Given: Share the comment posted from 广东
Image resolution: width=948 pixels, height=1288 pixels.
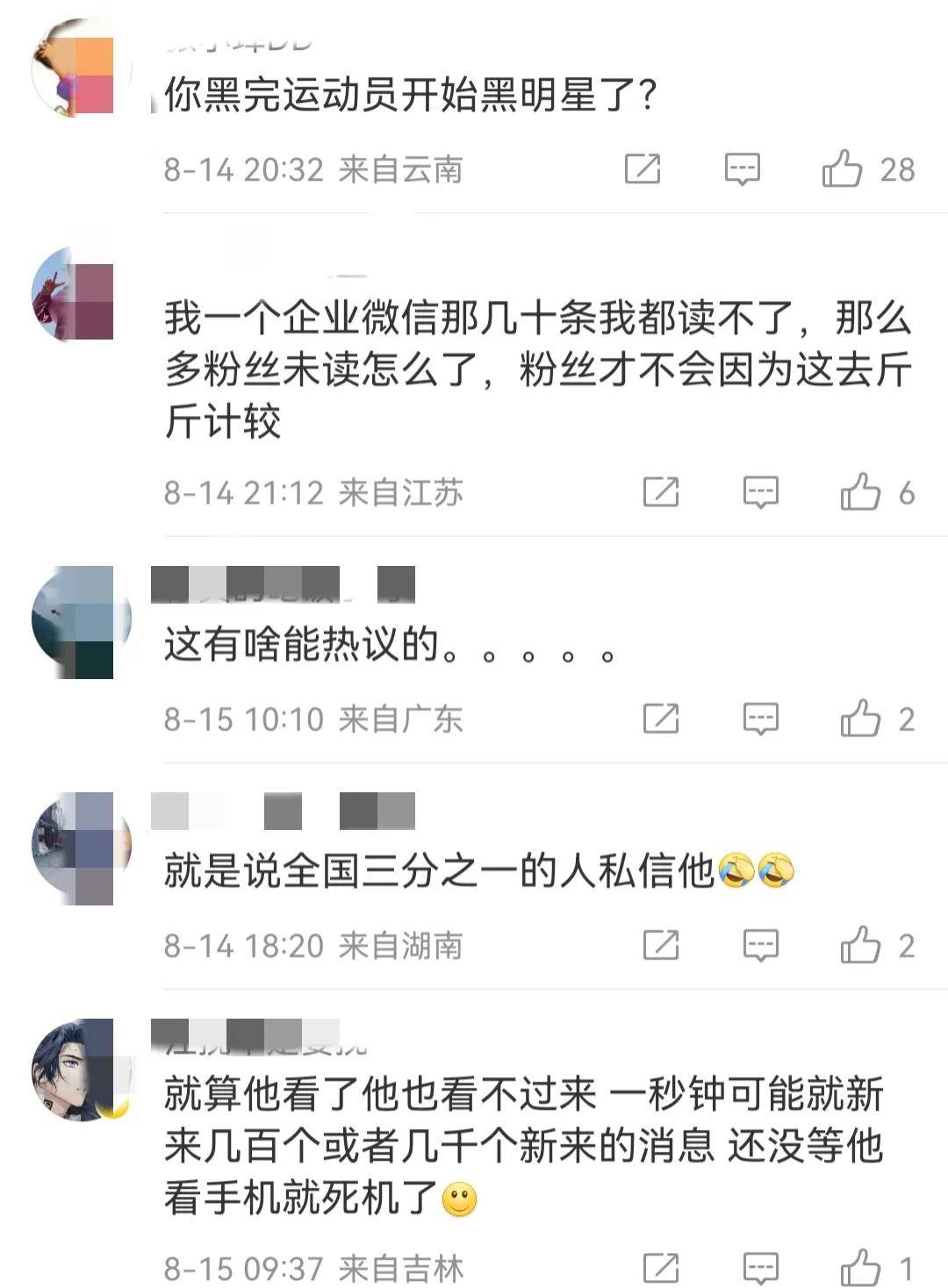Looking at the screenshot, I should [x=660, y=719].
